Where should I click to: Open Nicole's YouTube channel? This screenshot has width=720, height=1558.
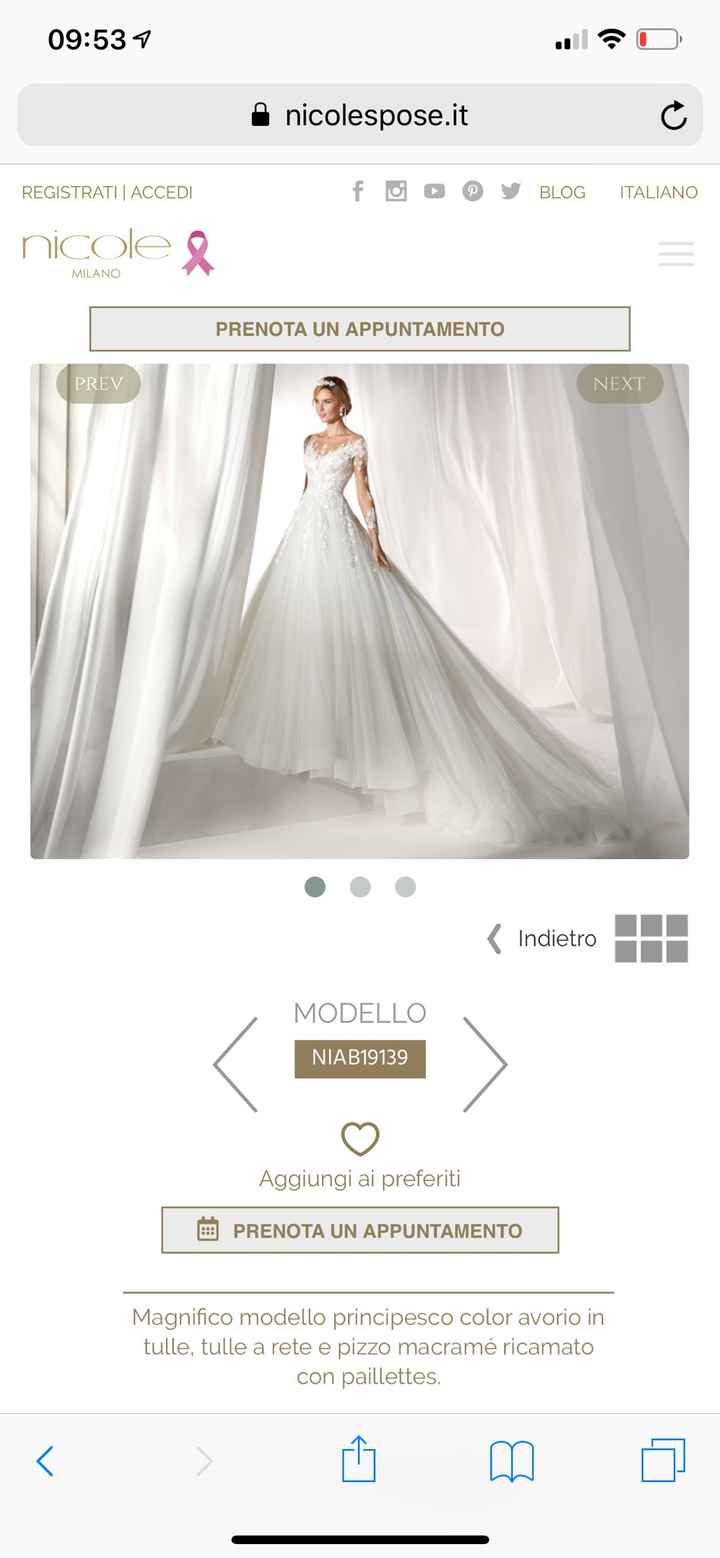click(x=434, y=191)
